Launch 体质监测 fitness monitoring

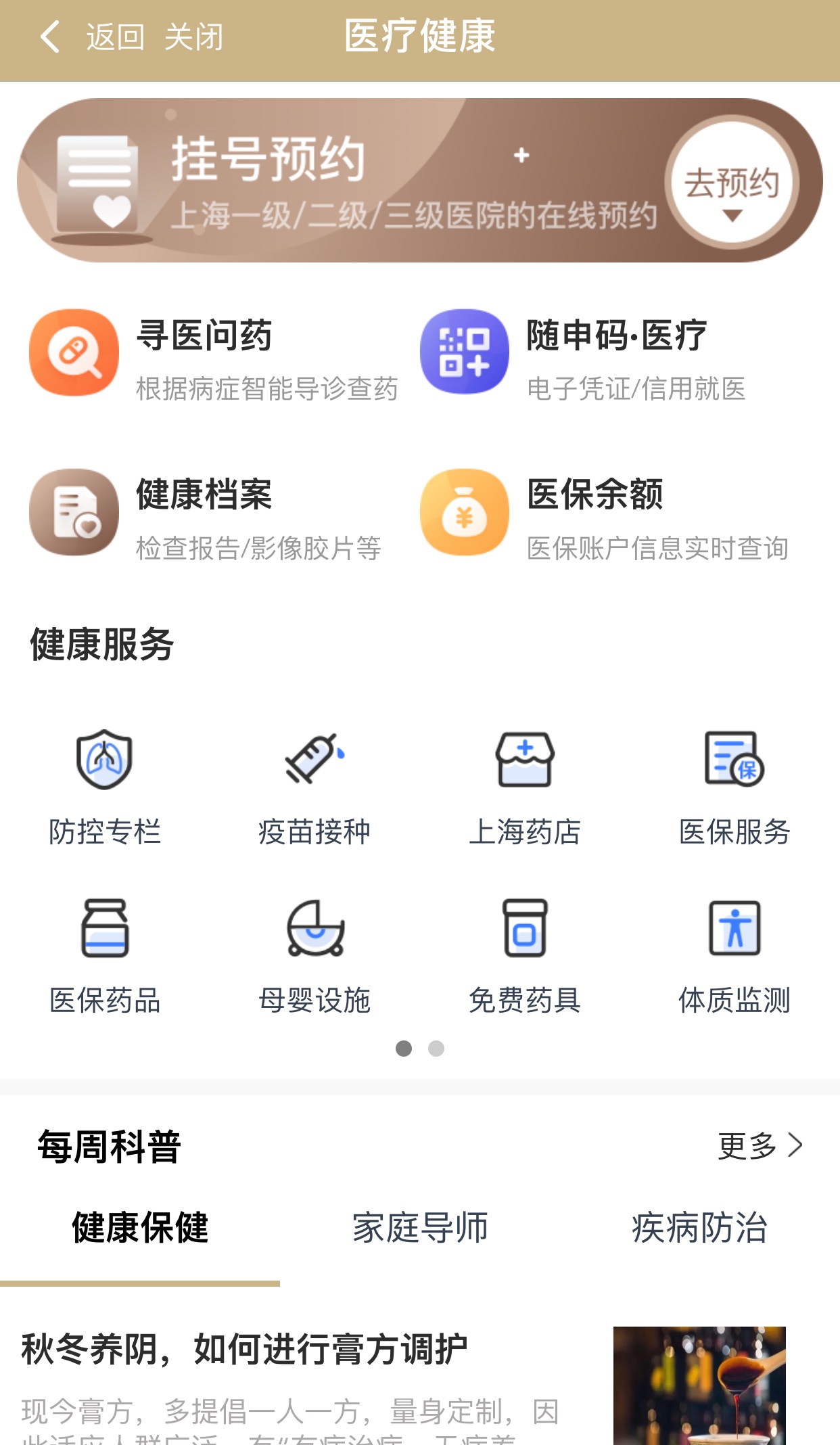(x=734, y=955)
